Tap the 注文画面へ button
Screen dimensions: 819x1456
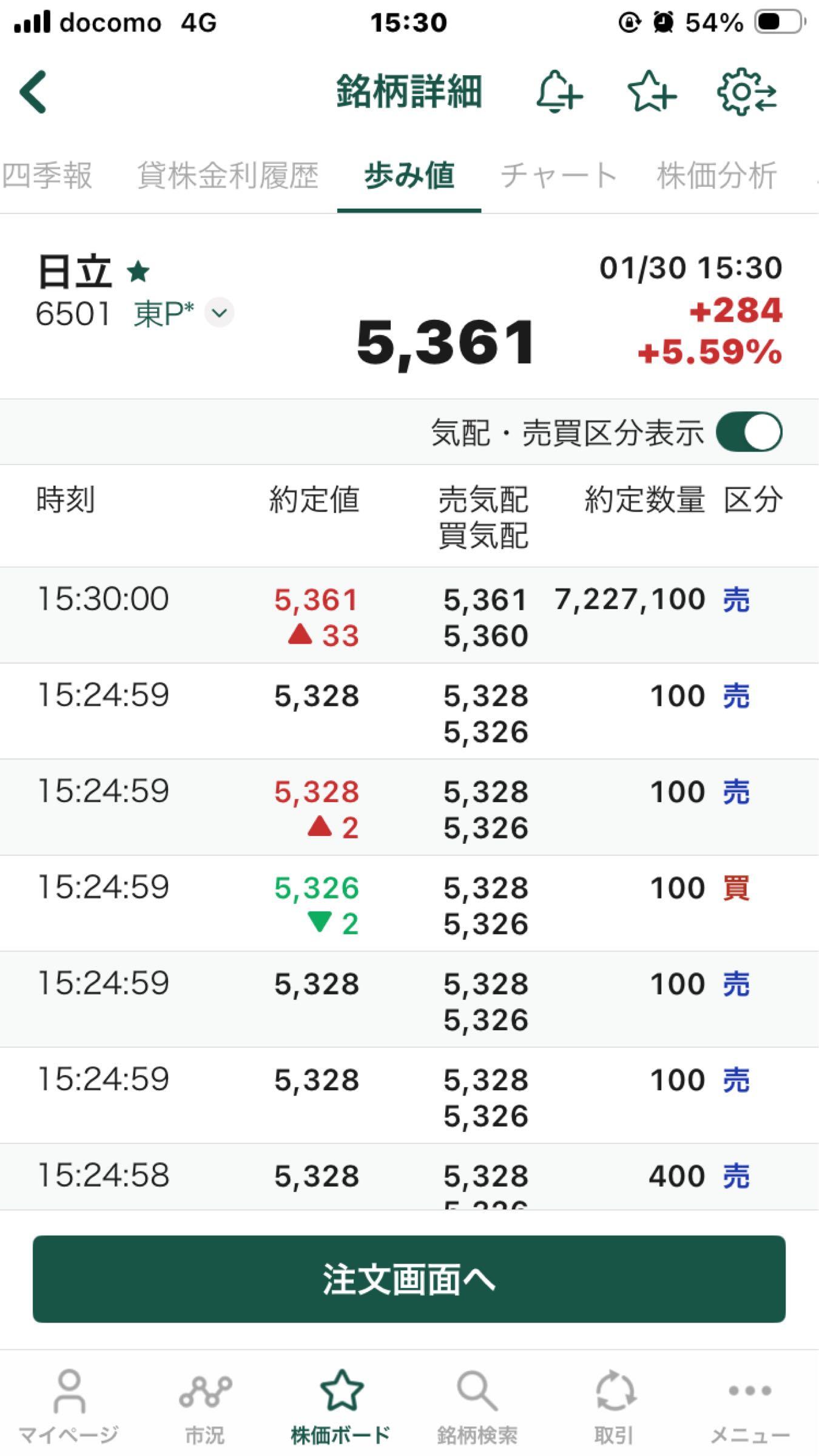pos(409,1279)
